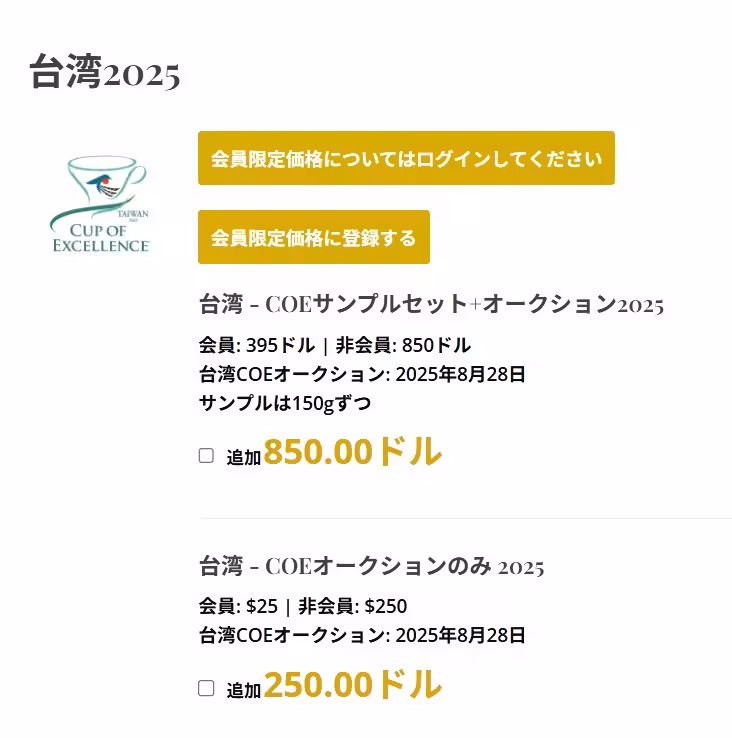The height and width of the screenshot is (738, 732).
Task: Check the 850.00ドル sample set checkbox
Action: [x=206, y=456]
